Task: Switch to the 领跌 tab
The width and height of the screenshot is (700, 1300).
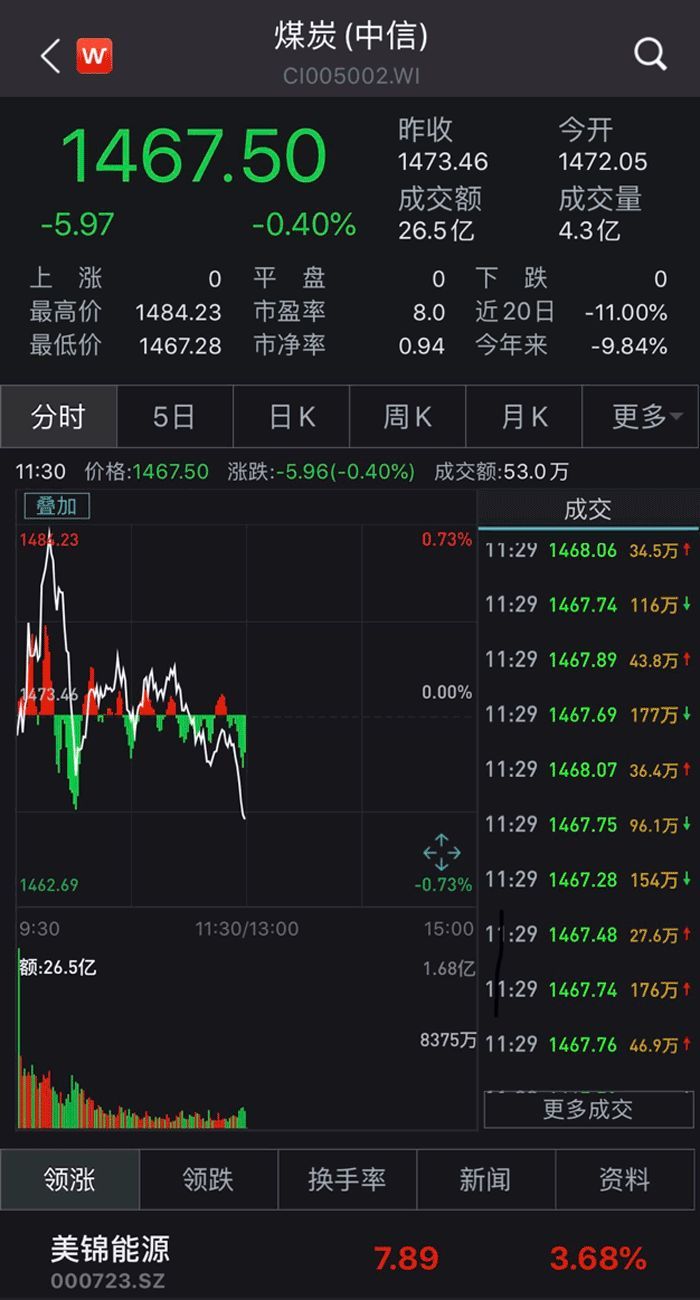Action: coord(208,1180)
